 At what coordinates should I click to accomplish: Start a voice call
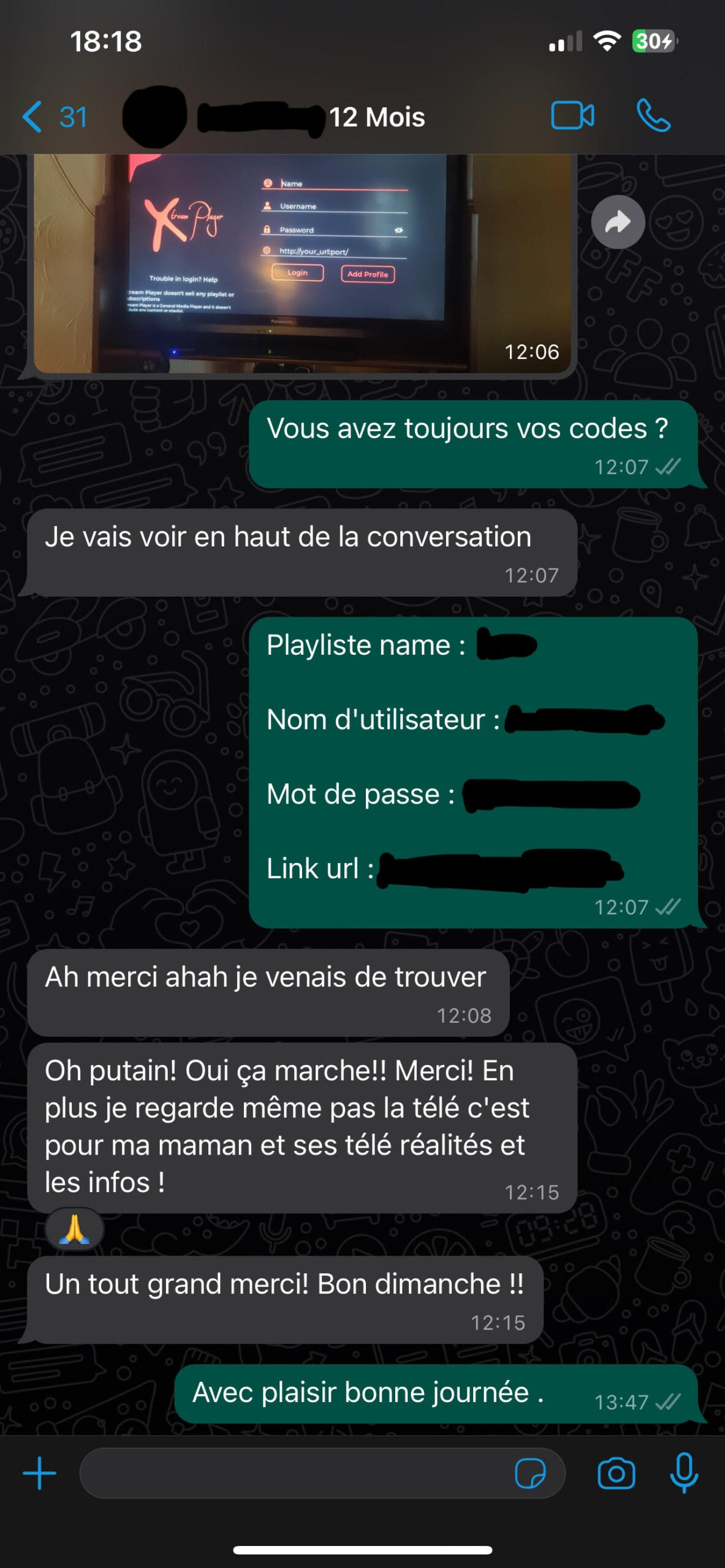coord(653,116)
